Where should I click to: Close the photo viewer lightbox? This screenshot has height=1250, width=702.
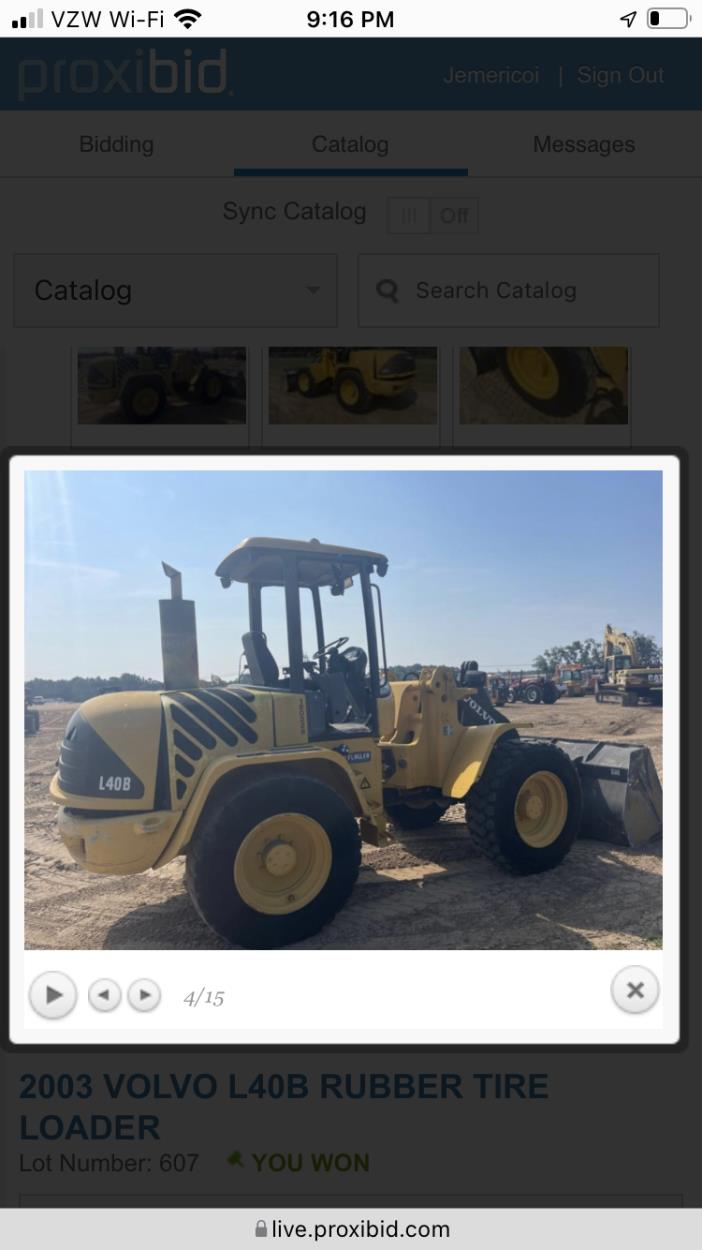(x=635, y=990)
